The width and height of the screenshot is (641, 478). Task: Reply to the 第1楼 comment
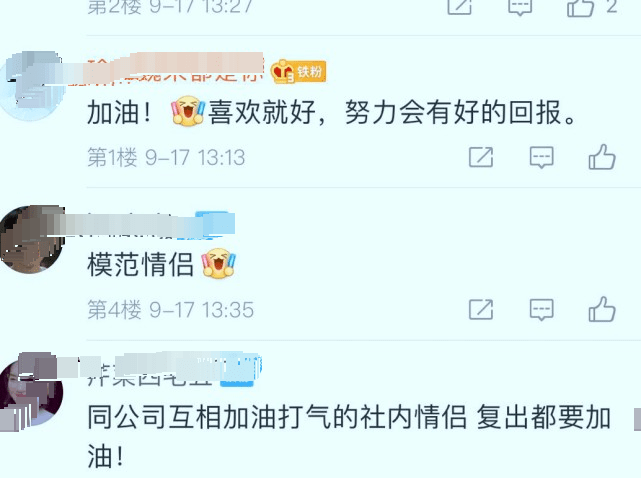[541, 157]
